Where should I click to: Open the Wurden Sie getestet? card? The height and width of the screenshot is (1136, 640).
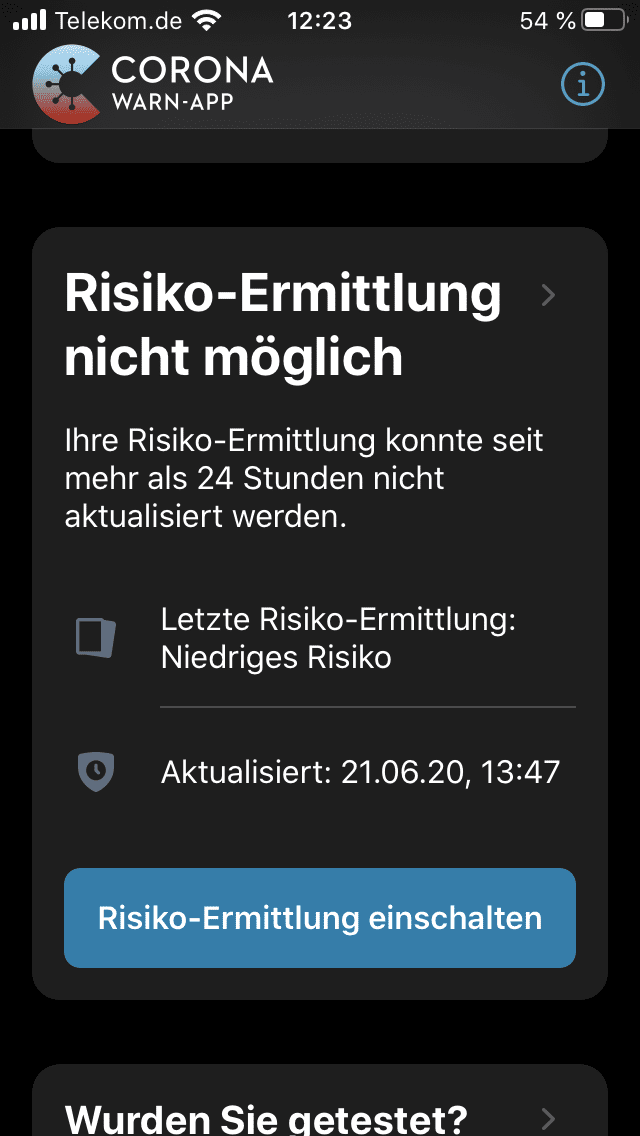pyautogui.click(x=320, y=1100)
